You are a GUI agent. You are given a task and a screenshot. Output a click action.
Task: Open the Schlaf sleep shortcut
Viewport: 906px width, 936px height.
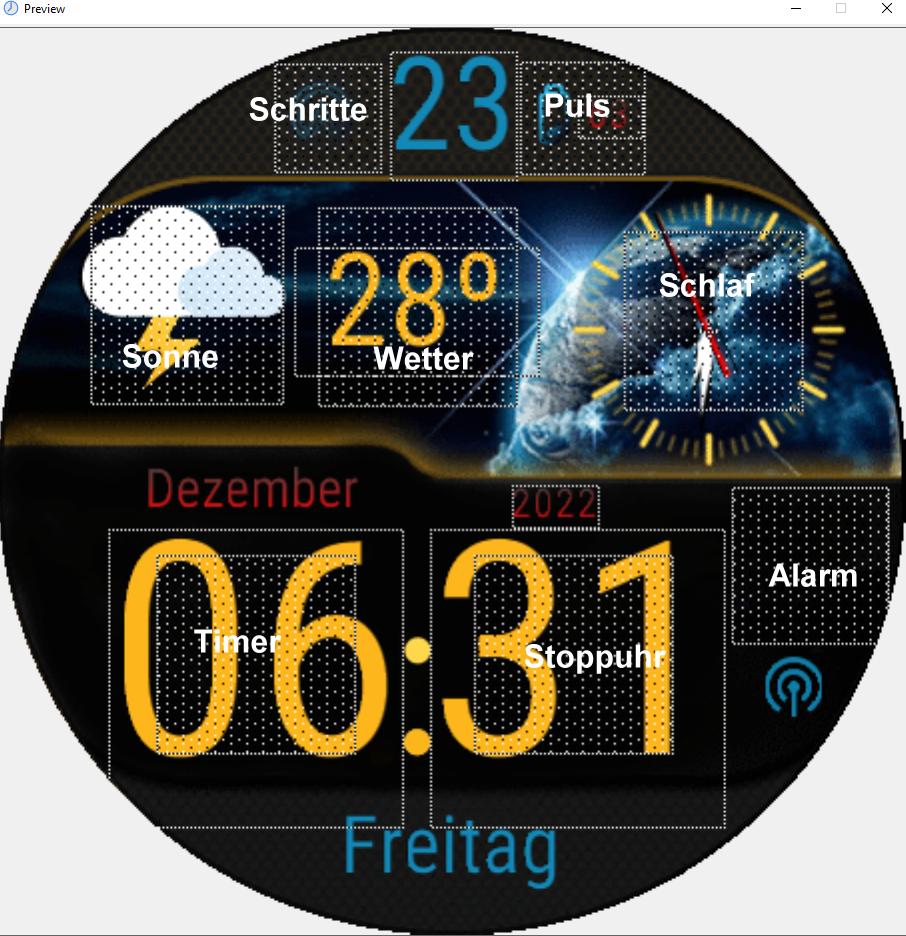click(x=713, y=321)
